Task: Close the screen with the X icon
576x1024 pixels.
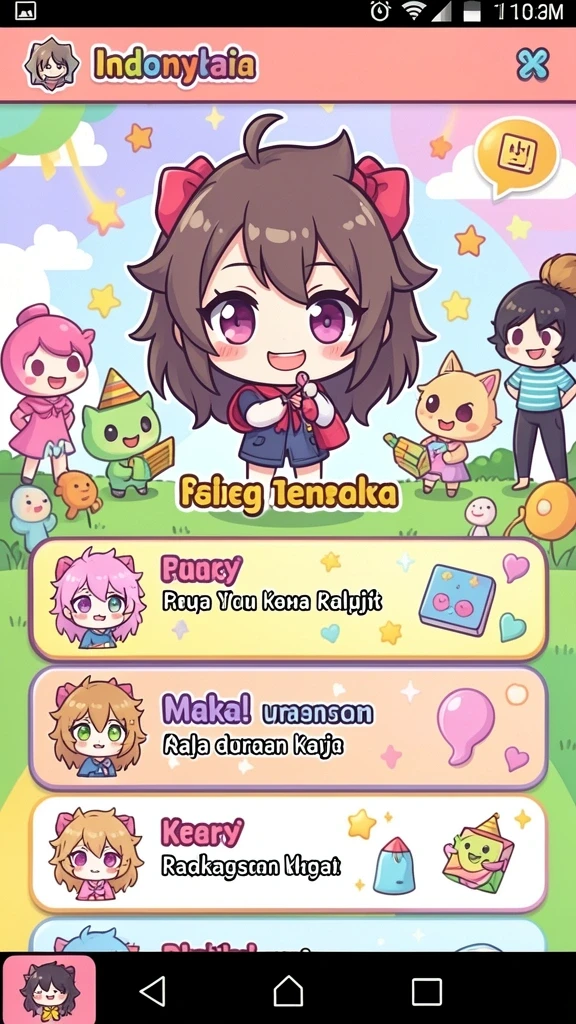Action: (532, 65)
